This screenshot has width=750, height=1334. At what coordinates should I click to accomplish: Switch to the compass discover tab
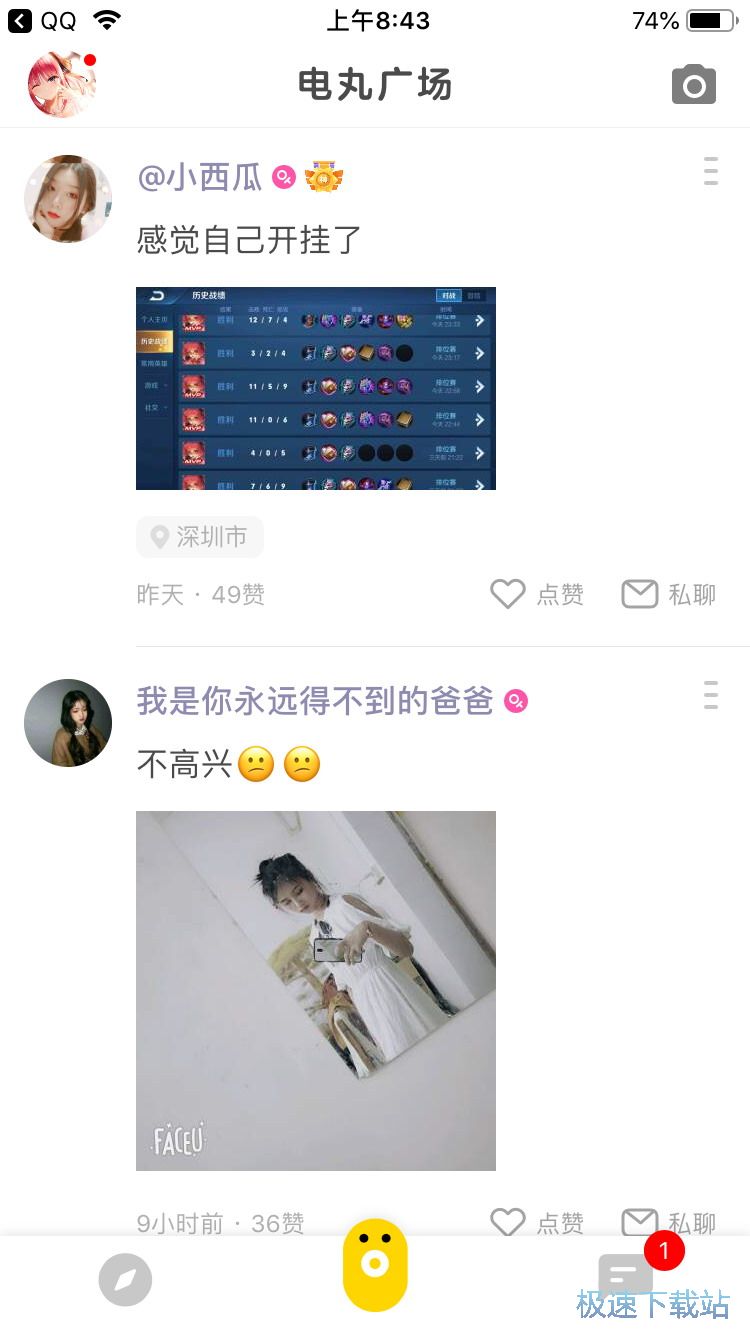tap(125, 1280)
